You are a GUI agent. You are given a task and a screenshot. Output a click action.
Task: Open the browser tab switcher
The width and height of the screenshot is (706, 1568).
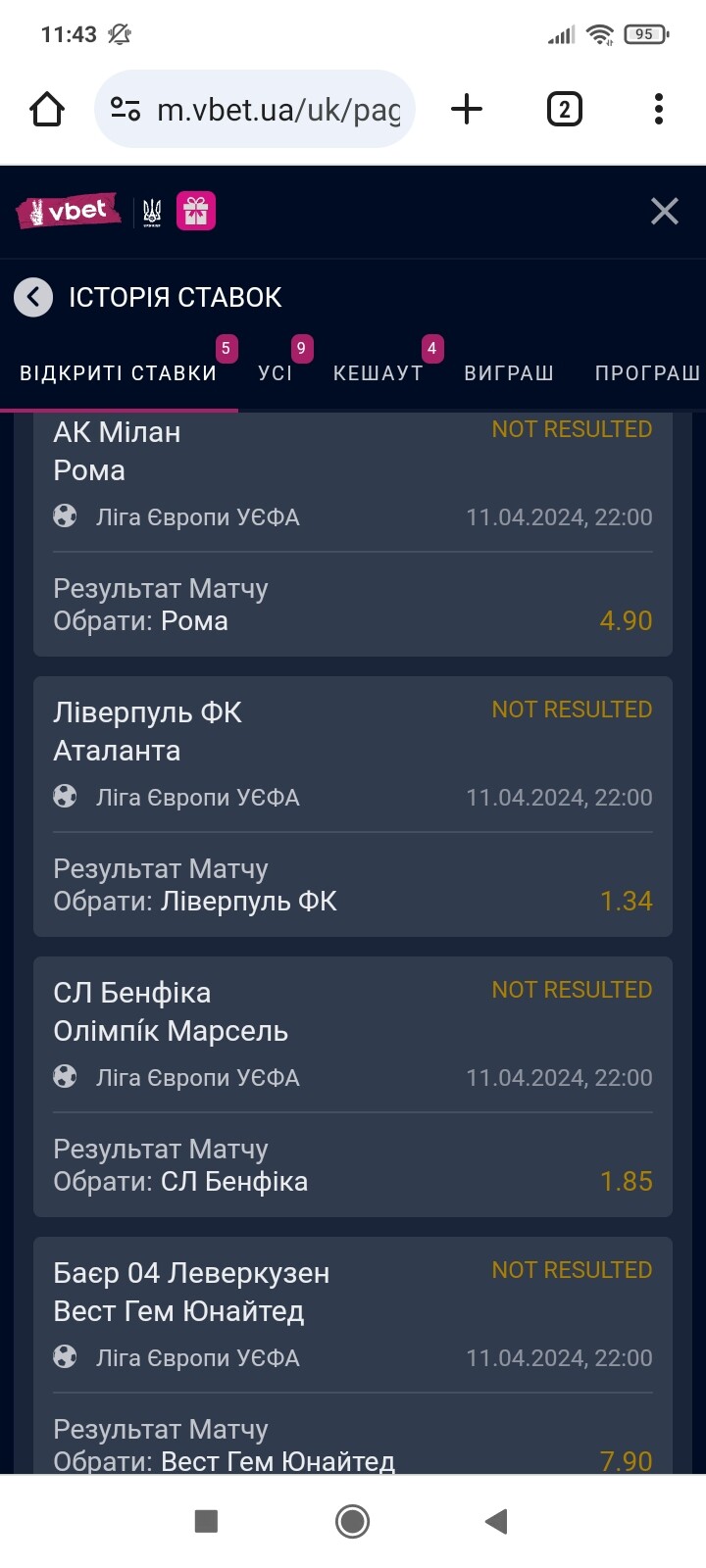click(x=564, y=109)
